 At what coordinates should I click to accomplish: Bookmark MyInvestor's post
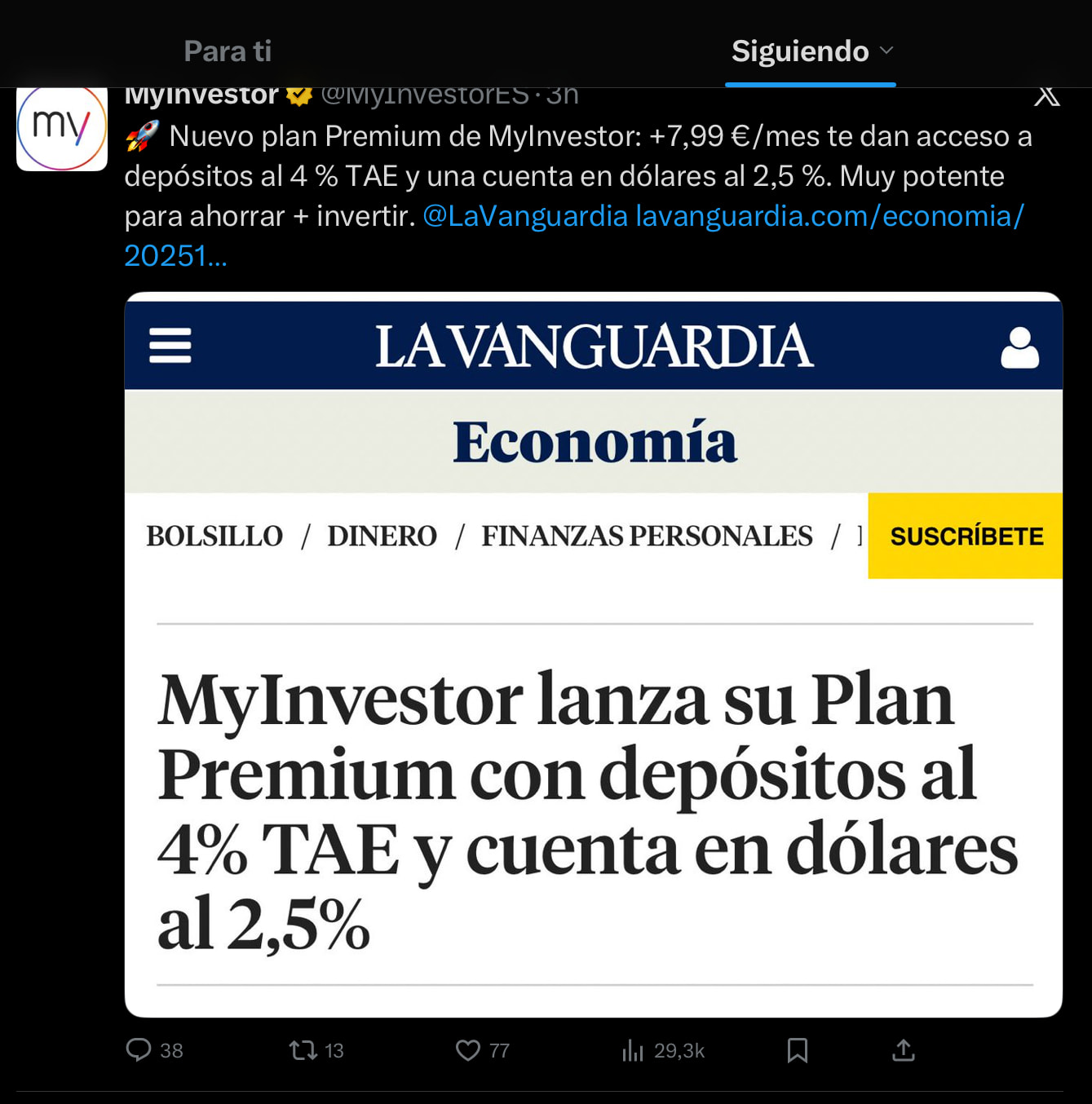tap(797, 1049)
